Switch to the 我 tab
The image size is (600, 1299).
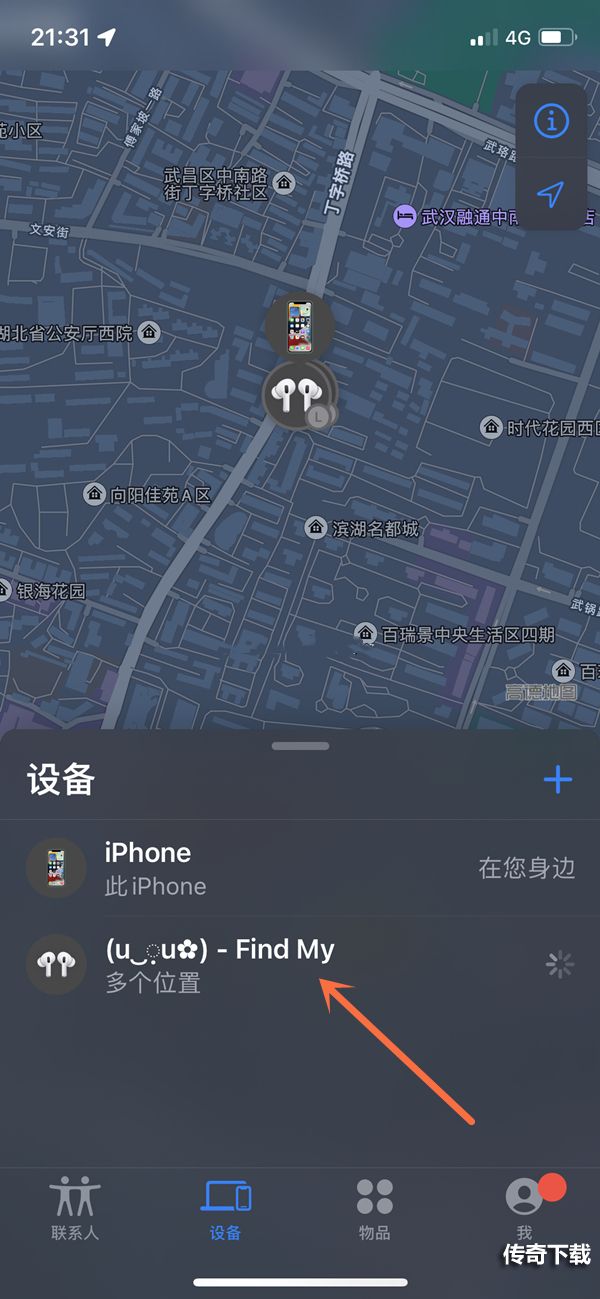click(x=524, y=1209)
